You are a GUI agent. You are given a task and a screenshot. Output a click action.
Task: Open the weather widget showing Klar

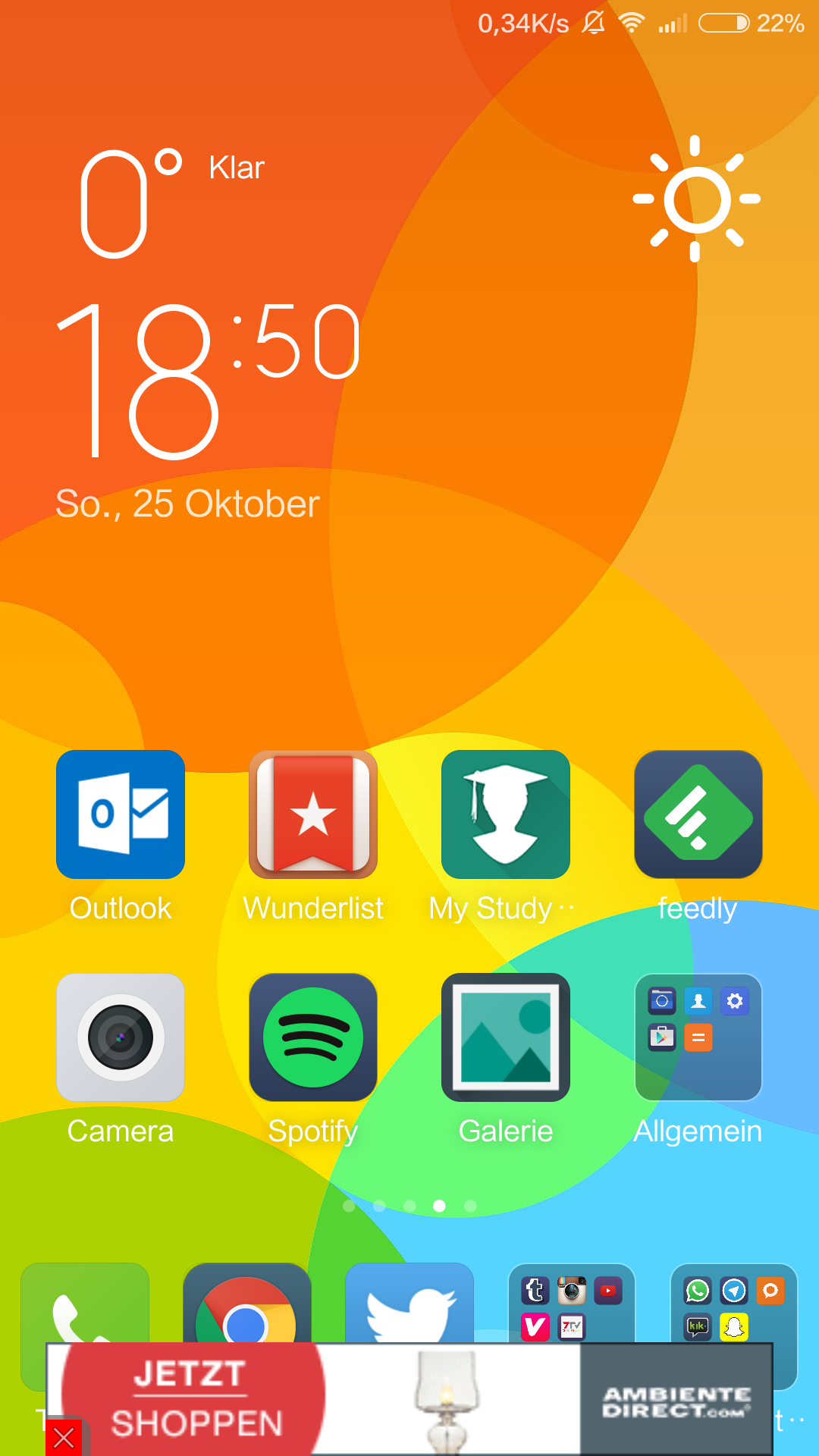(173, 202)
